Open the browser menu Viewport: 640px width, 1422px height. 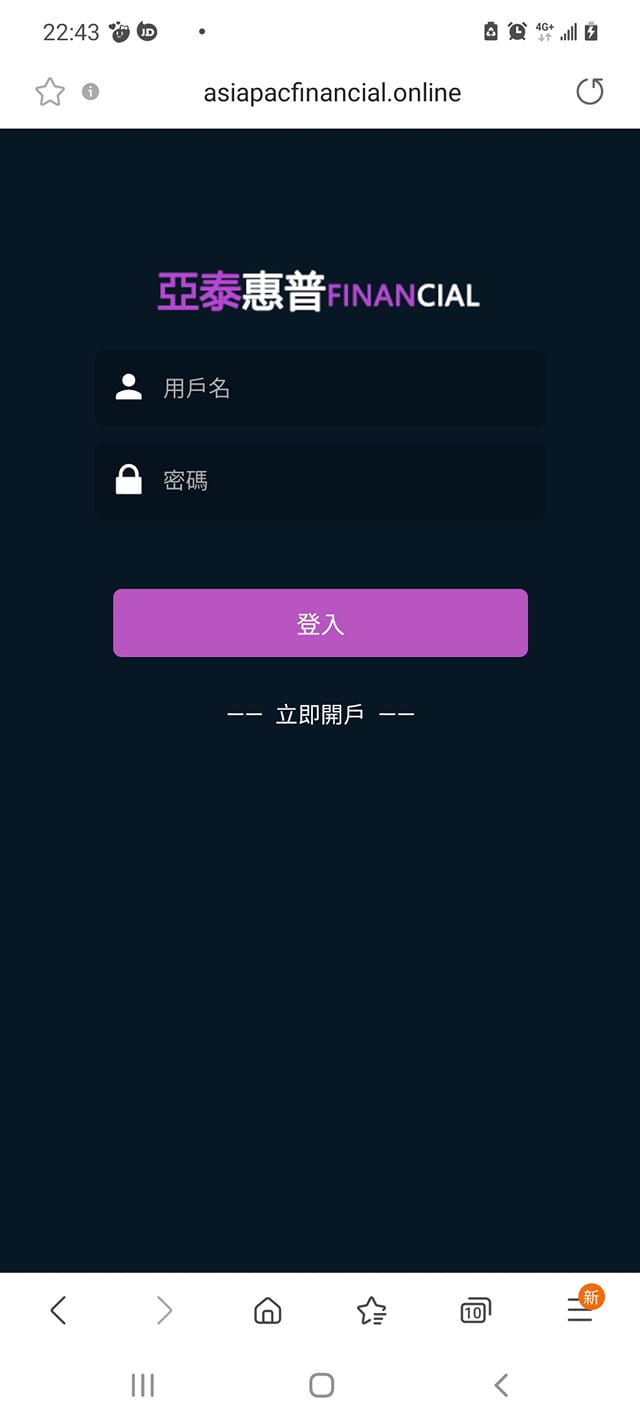581,1308
